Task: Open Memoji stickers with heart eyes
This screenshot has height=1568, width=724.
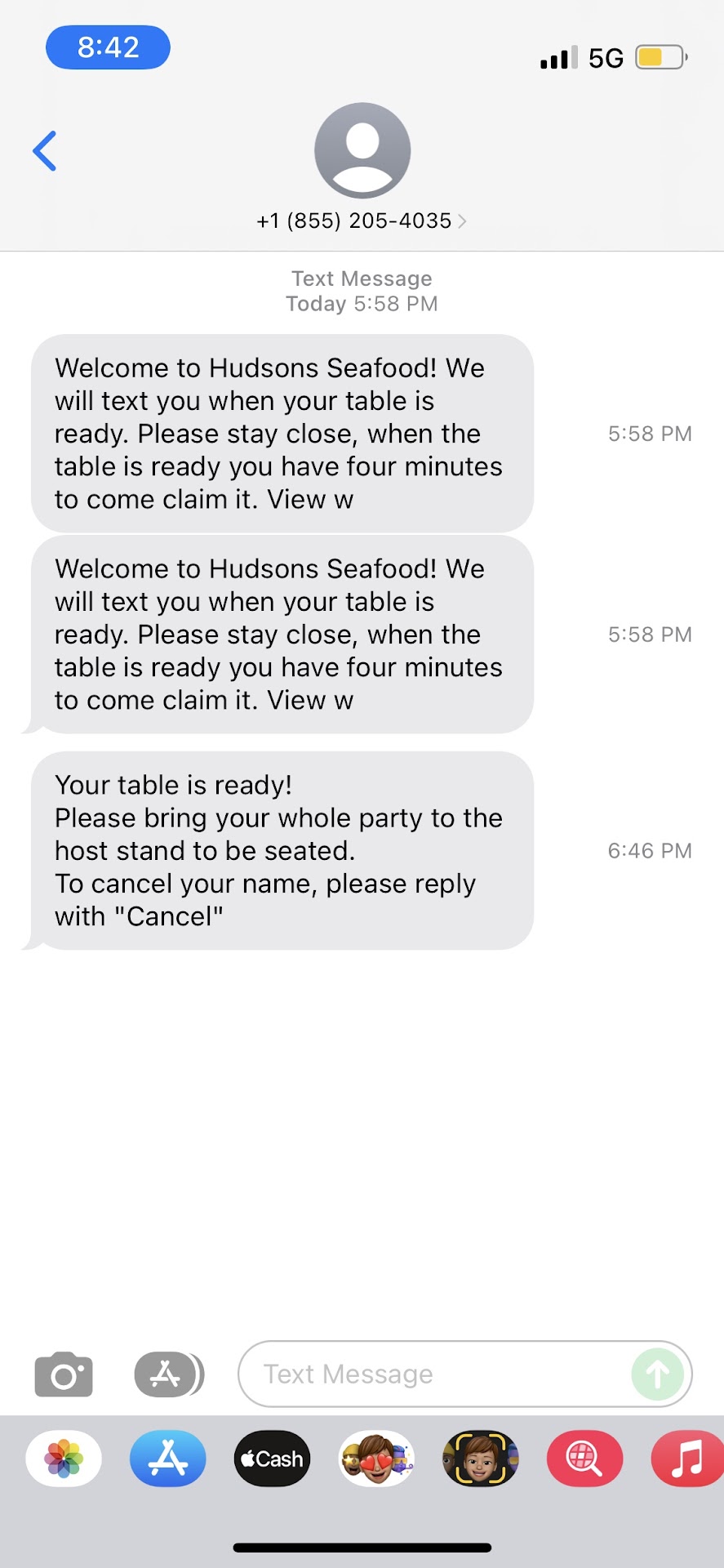Action: coord(376,1459)
